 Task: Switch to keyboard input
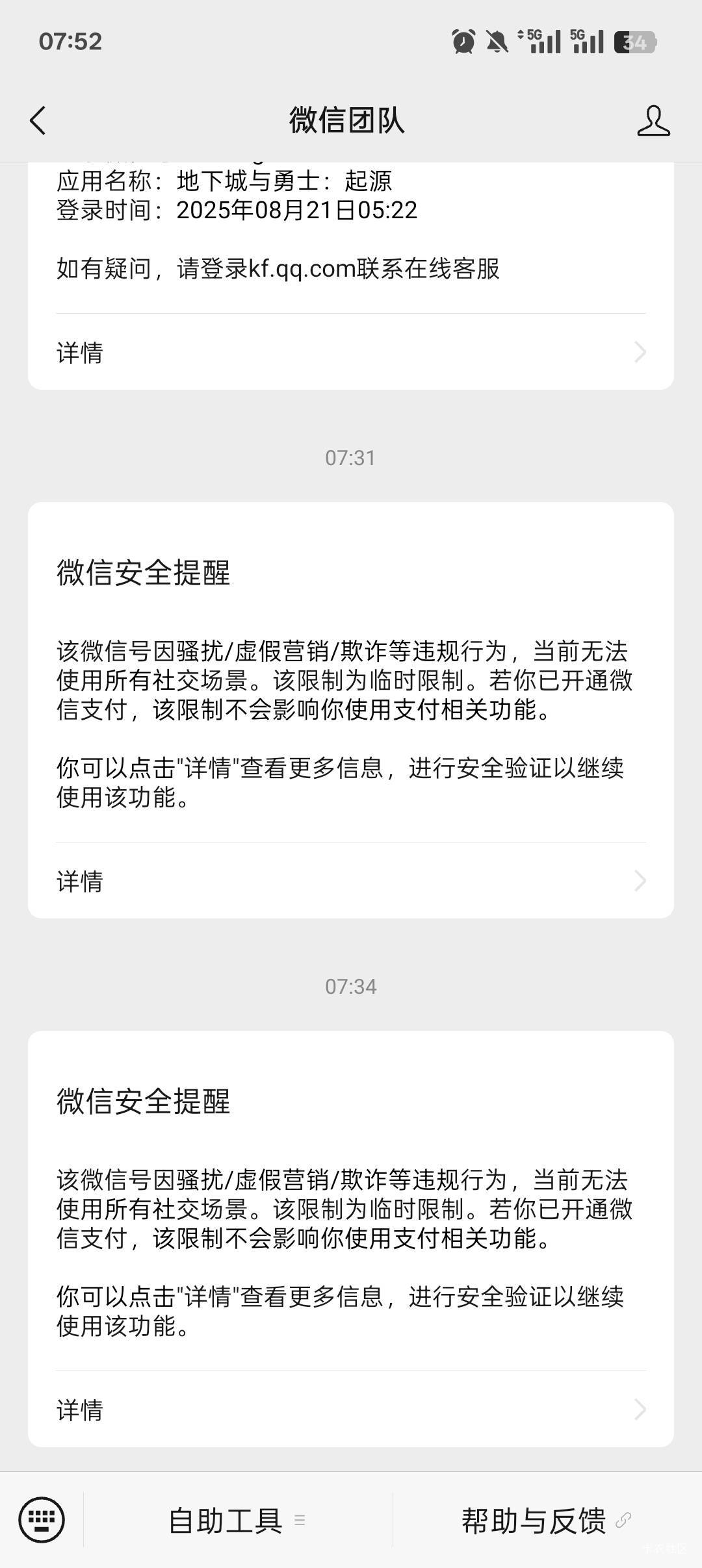pyautogui.click(x=42, y=1520)
